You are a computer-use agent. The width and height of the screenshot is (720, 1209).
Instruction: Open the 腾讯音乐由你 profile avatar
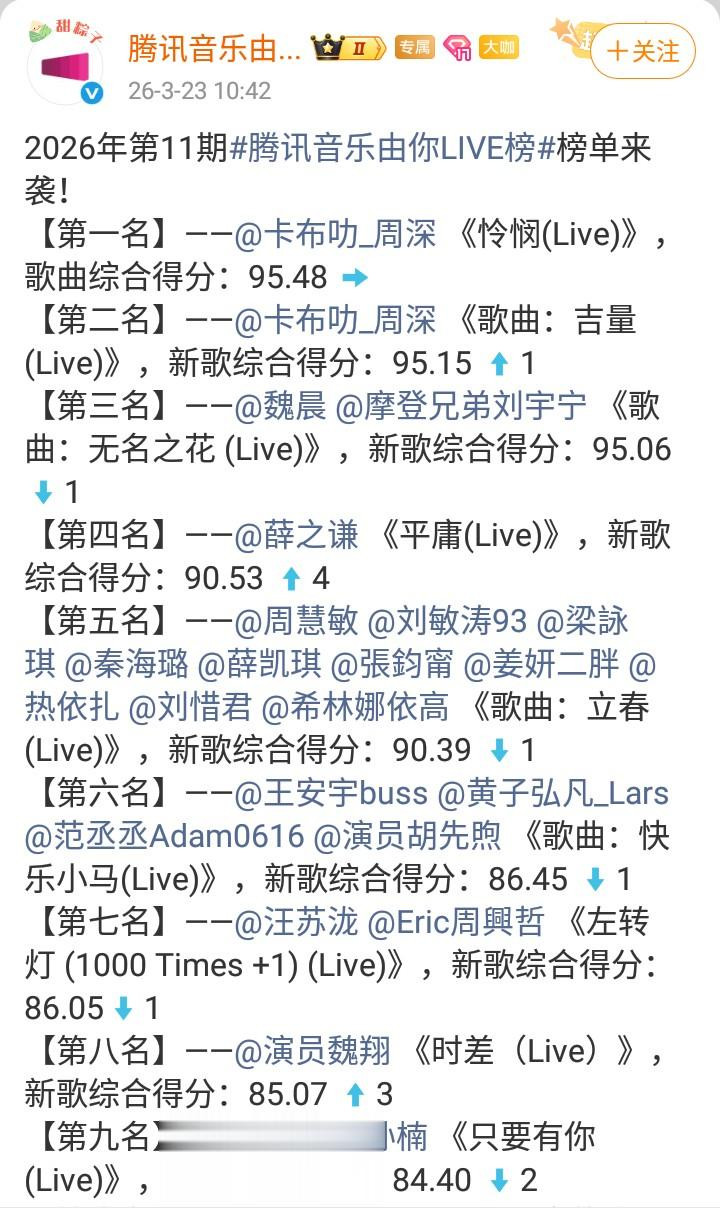(66, 62)
